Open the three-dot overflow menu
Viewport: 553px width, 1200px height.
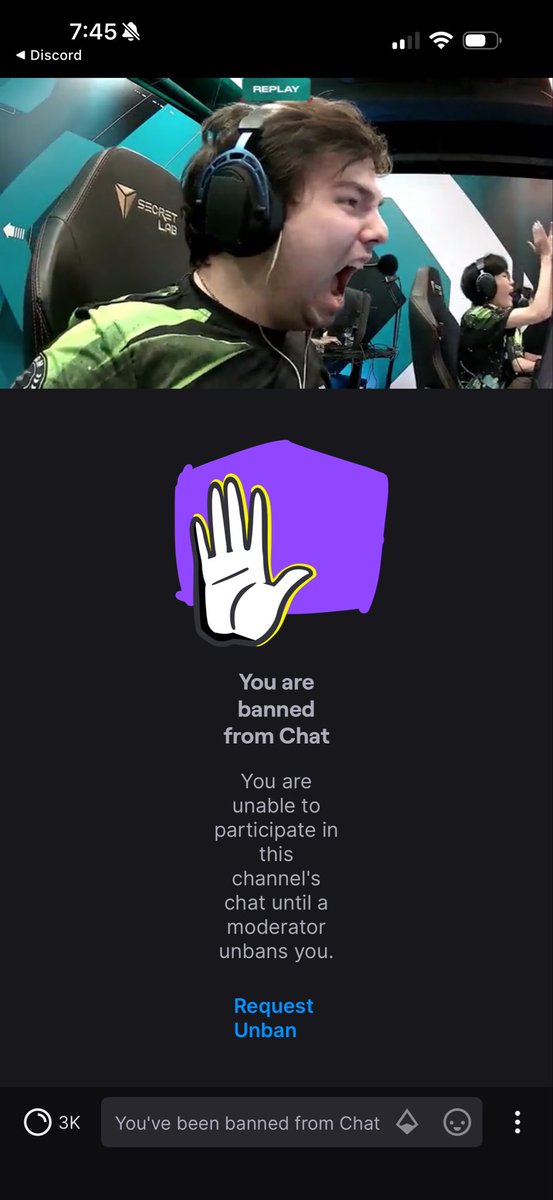[517, 1122]
